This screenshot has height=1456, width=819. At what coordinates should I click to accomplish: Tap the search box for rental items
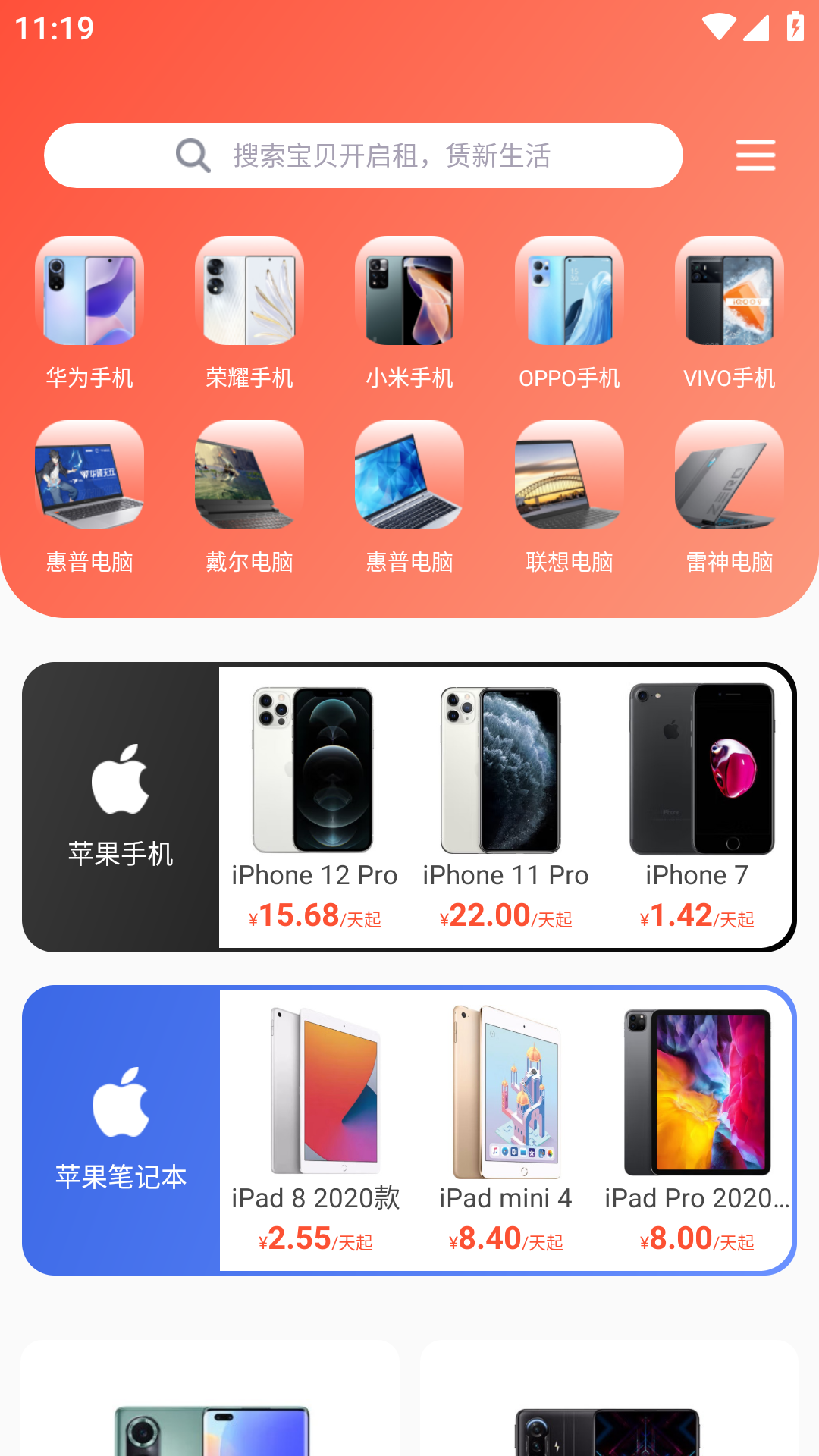[363, 155]
